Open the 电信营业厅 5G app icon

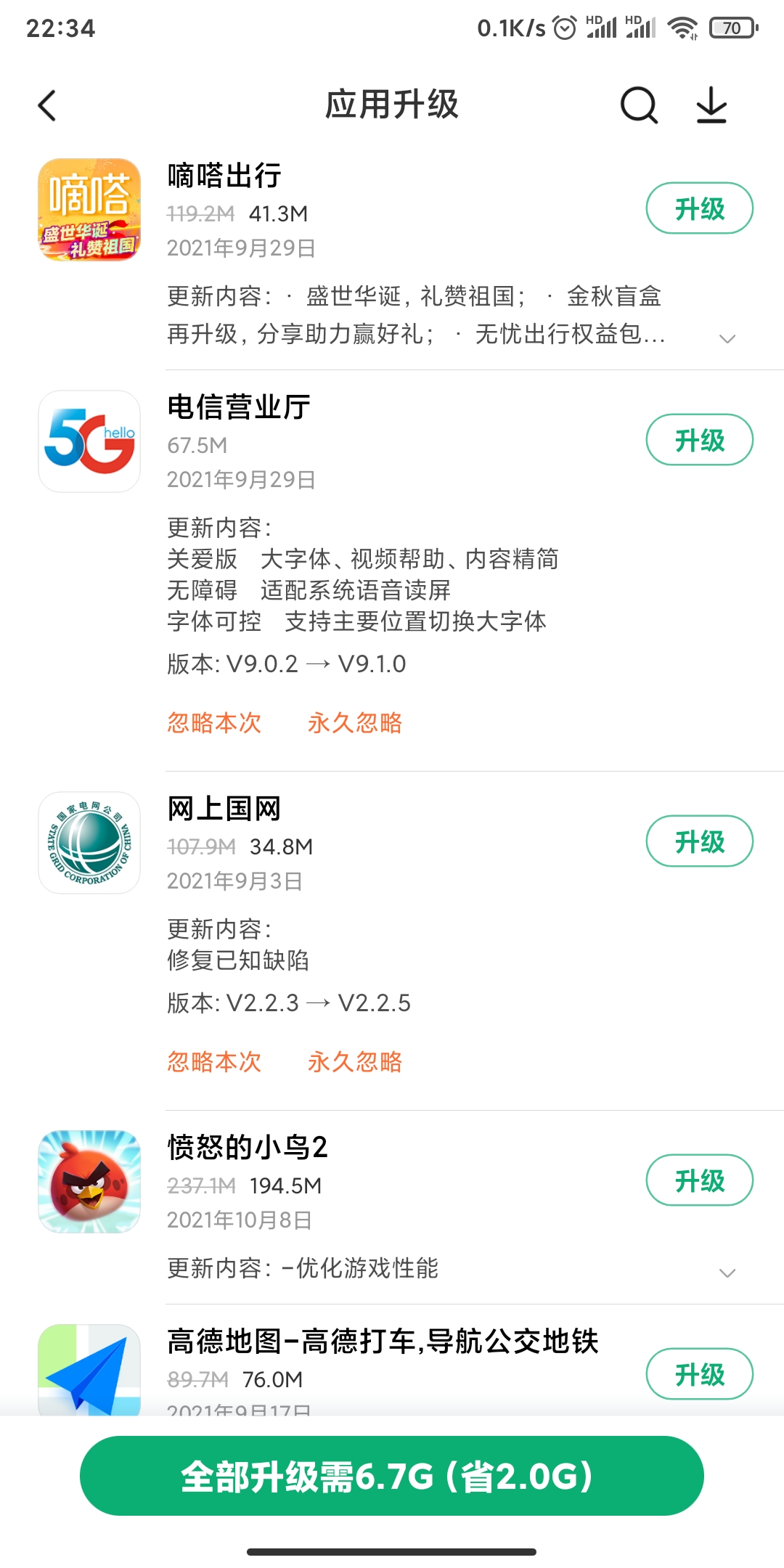click(89, 441)
